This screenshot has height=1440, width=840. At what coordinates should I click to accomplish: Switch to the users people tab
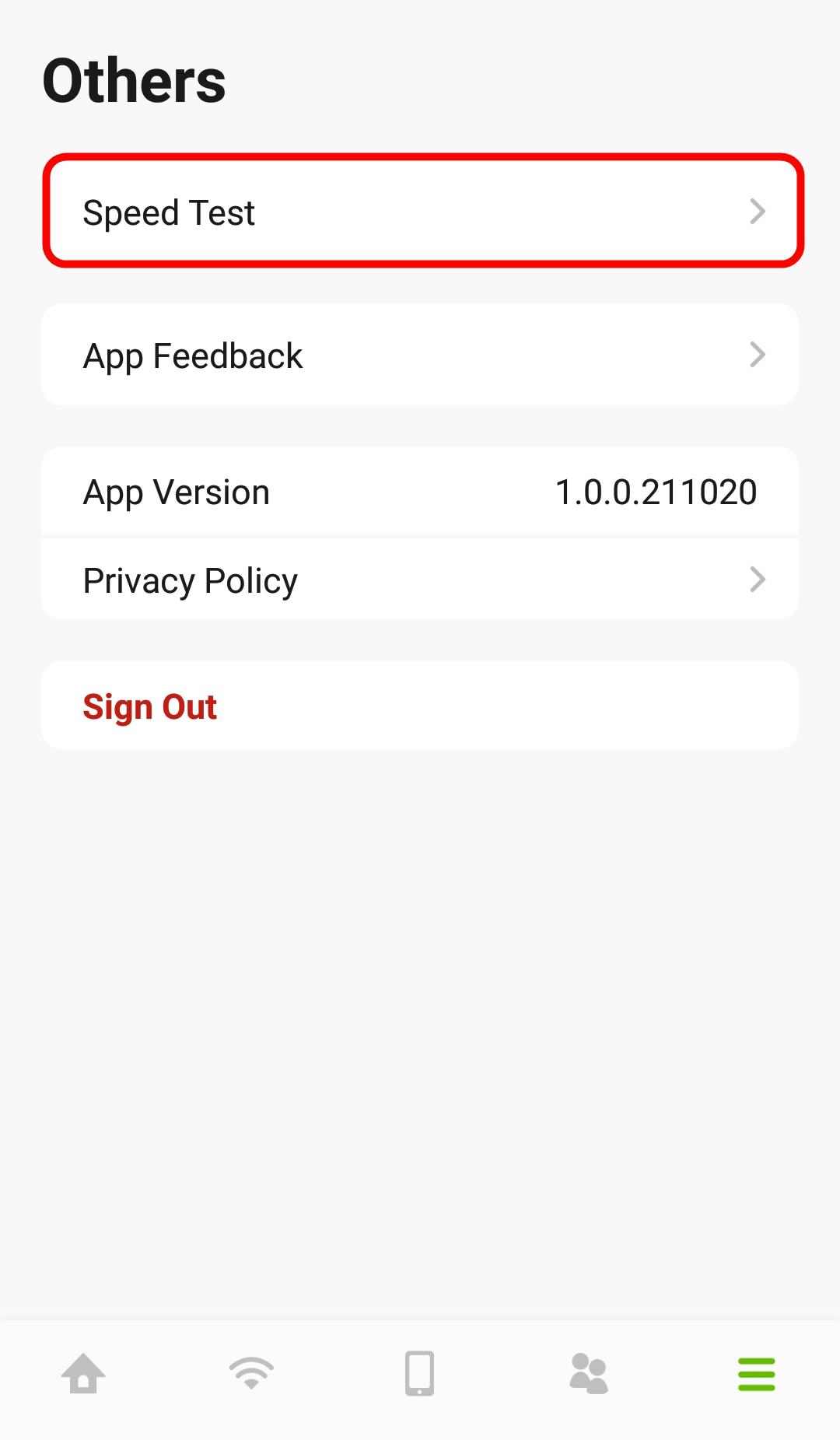point(589,1374)
